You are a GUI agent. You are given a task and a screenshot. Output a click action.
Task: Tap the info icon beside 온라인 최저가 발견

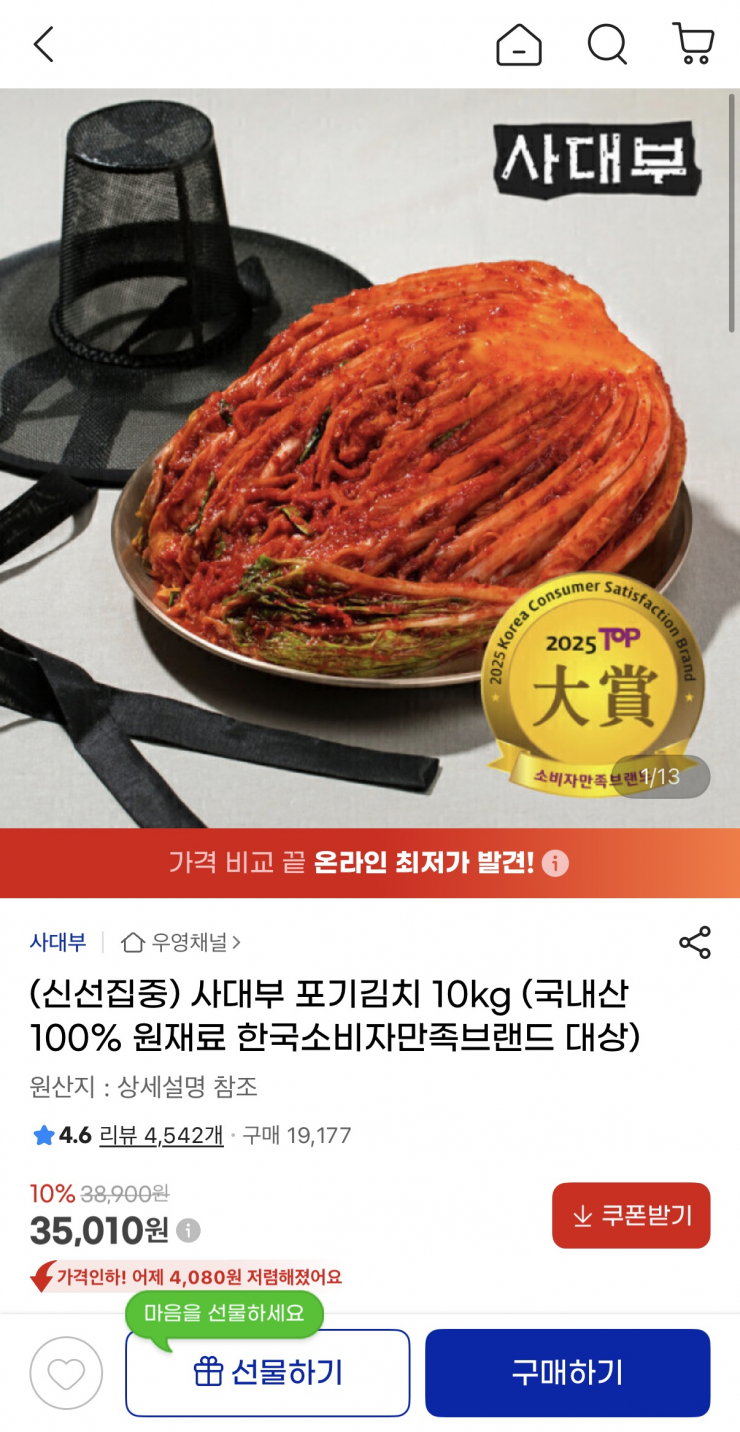coord(557,864)
